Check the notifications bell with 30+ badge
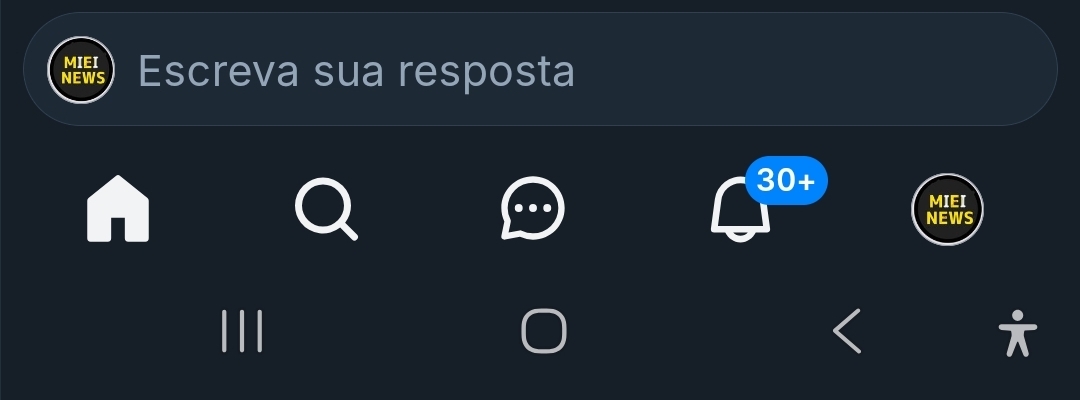This screenshot has height=400, width=1080. point(742,208)
